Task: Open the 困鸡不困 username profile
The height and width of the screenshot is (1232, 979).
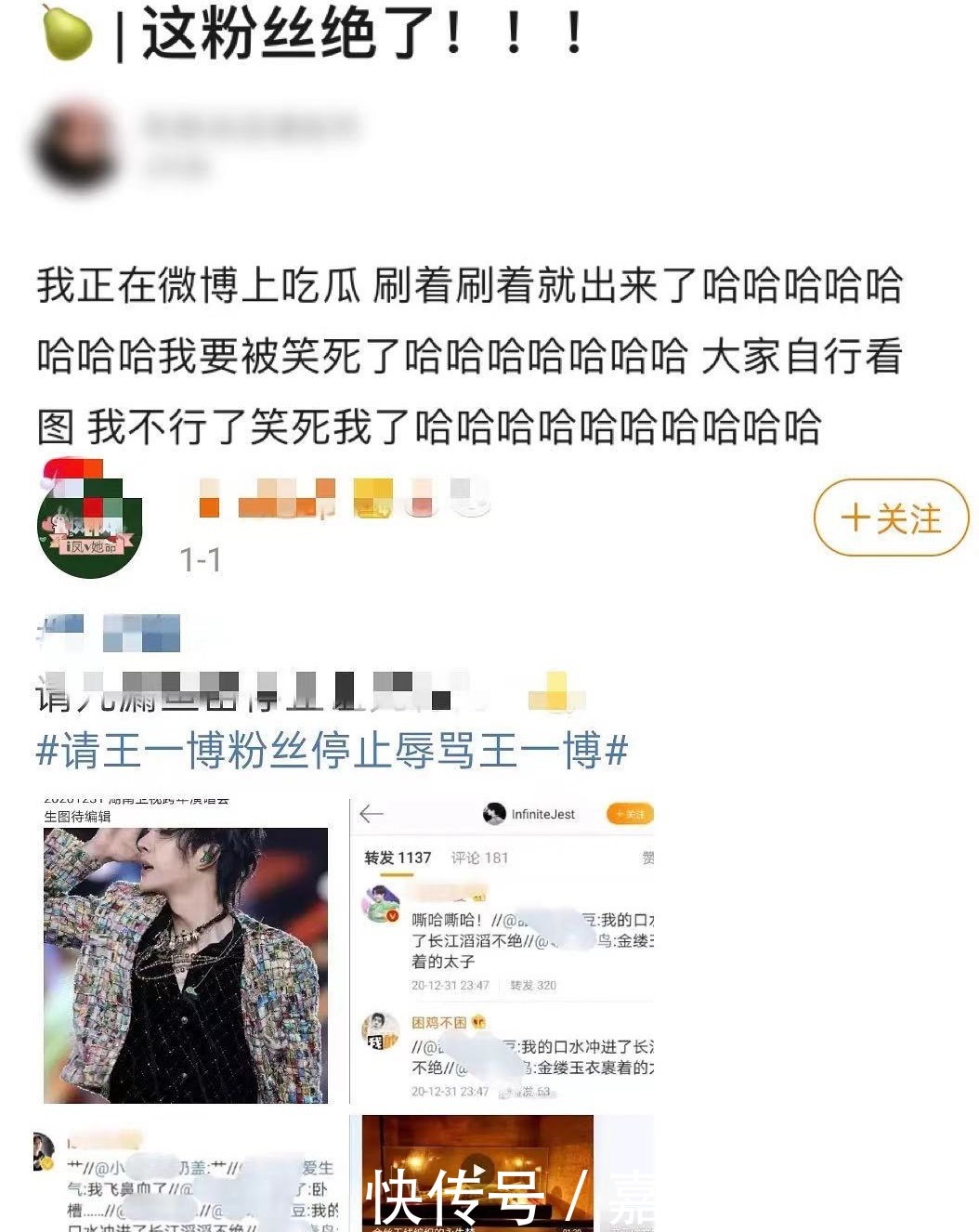Action: (x=438, y=1022)
